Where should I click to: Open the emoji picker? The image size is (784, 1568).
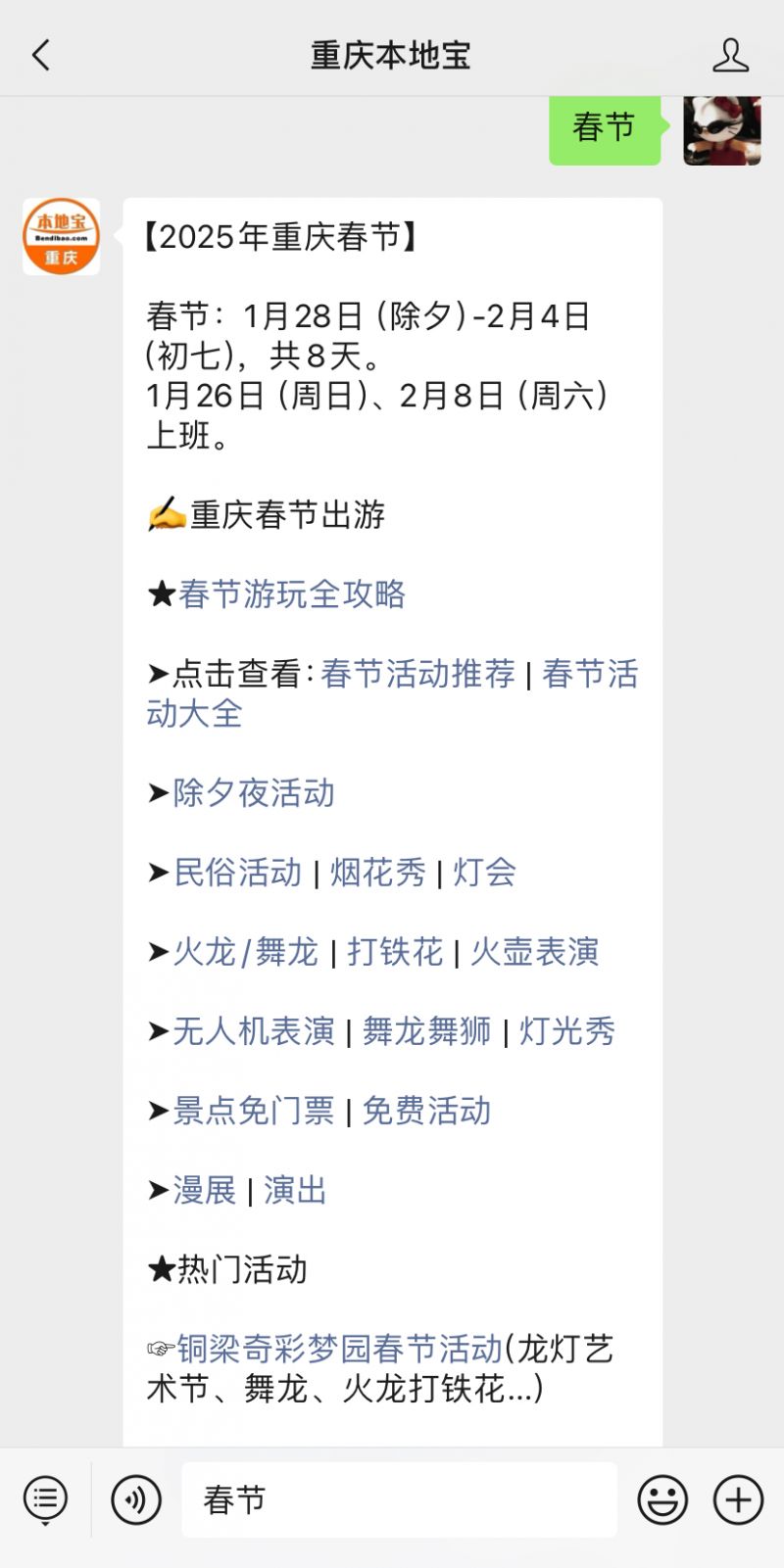point(662,1499)
